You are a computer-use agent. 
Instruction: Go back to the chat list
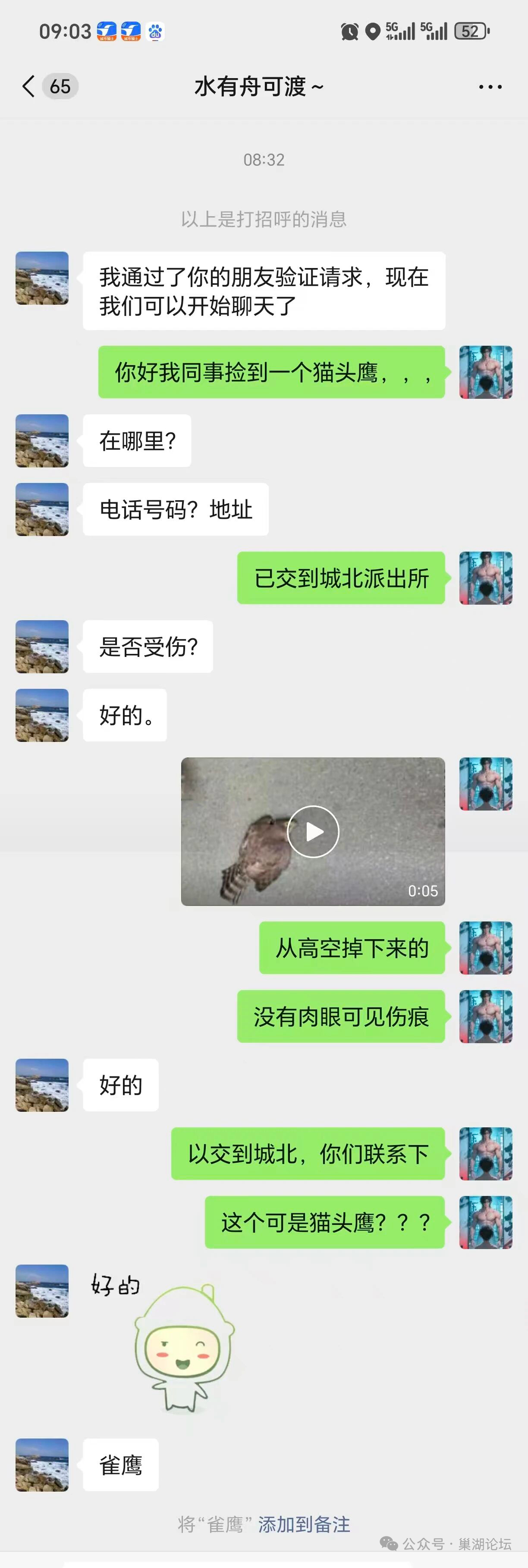[28, 86]
